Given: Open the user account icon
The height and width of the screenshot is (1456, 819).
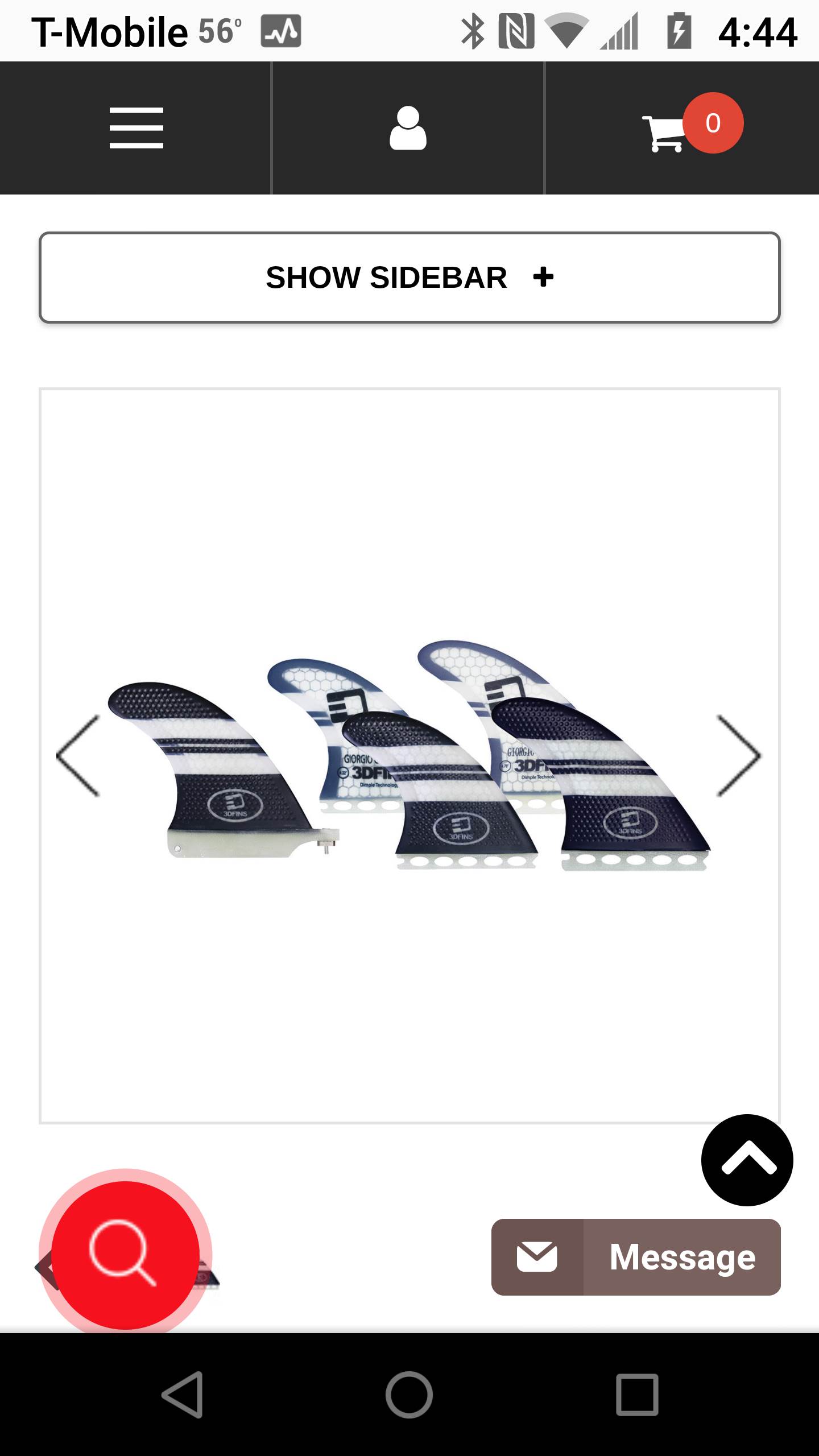Looking at the screenshot, I should click(x=408, y=128).
